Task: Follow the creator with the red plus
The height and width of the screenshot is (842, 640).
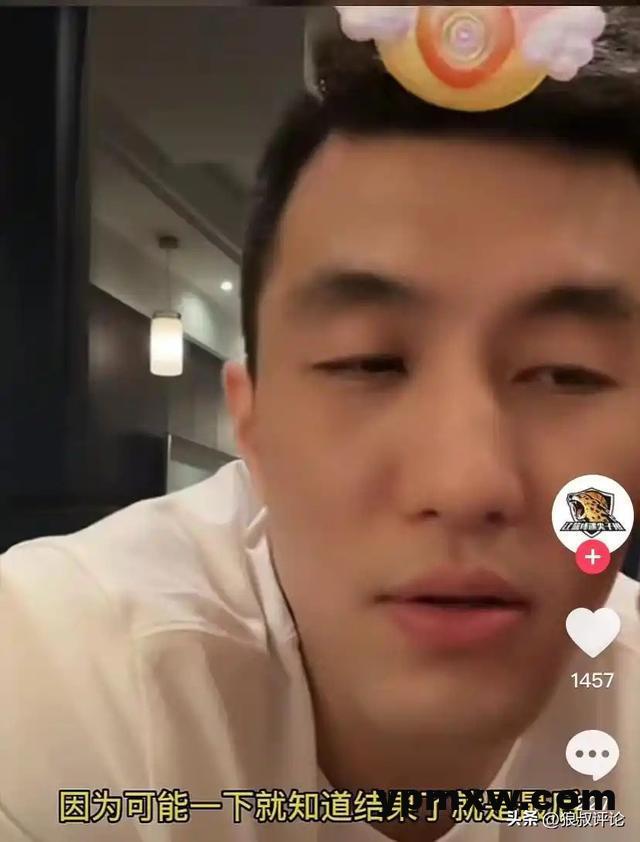Action: pyautogui.click(x=592, y=557)
